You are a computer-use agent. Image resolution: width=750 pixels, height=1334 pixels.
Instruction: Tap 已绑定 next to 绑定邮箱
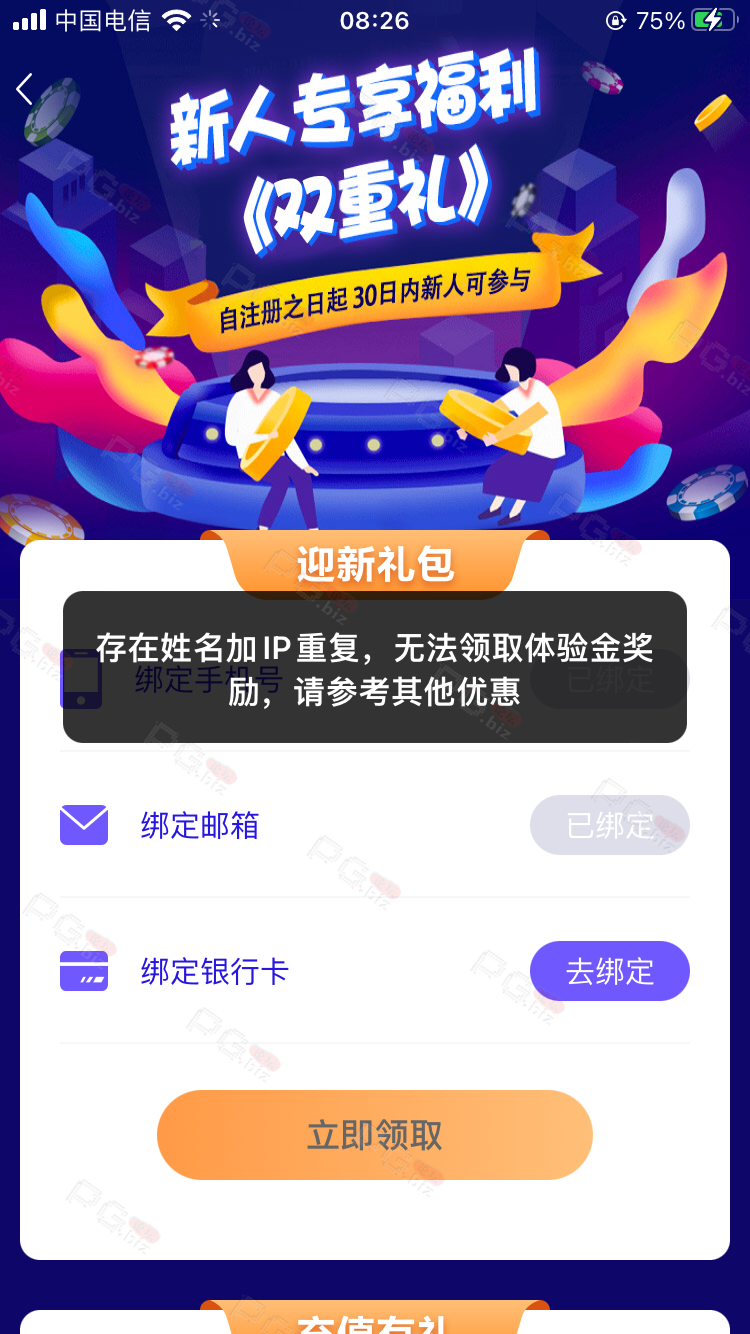(x=609, y=825)
